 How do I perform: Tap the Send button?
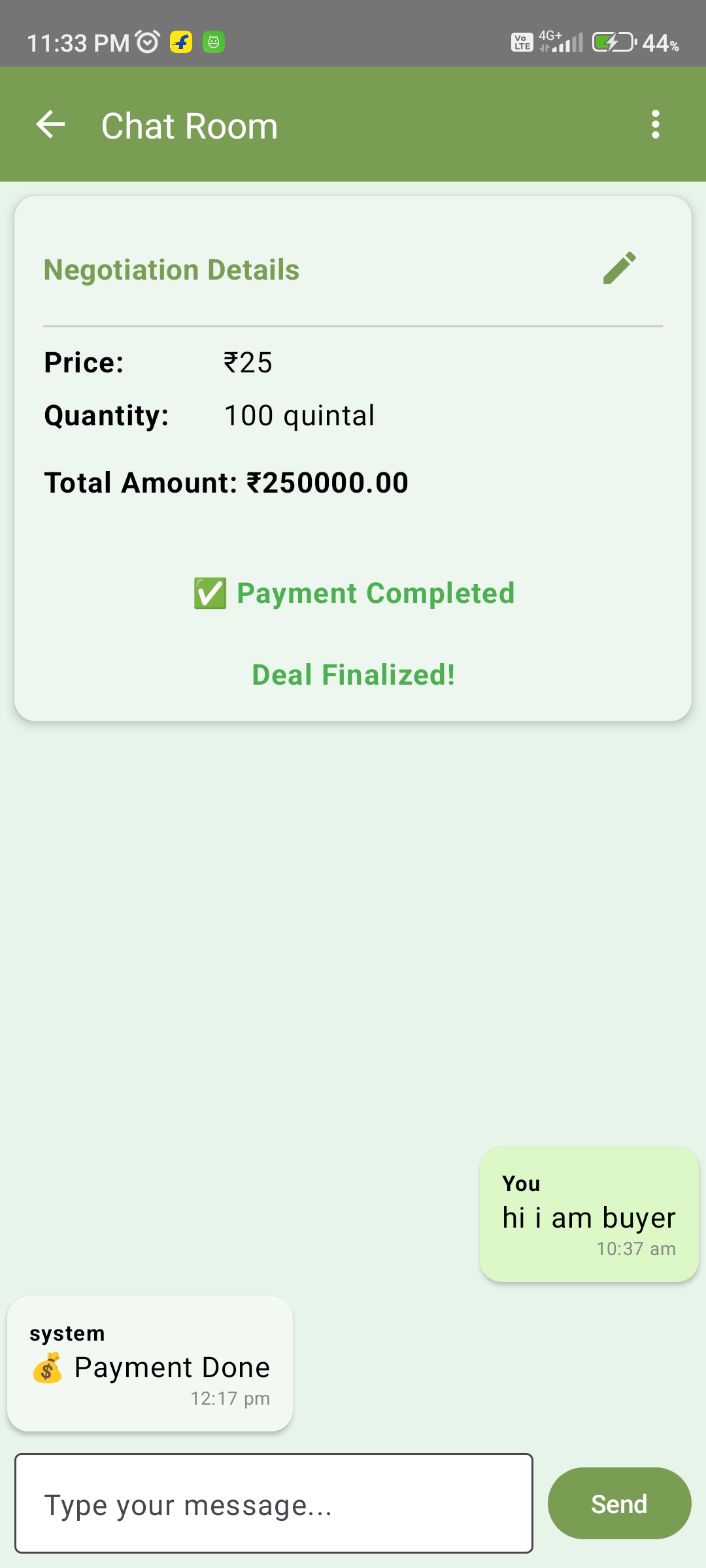point(619,1503)
